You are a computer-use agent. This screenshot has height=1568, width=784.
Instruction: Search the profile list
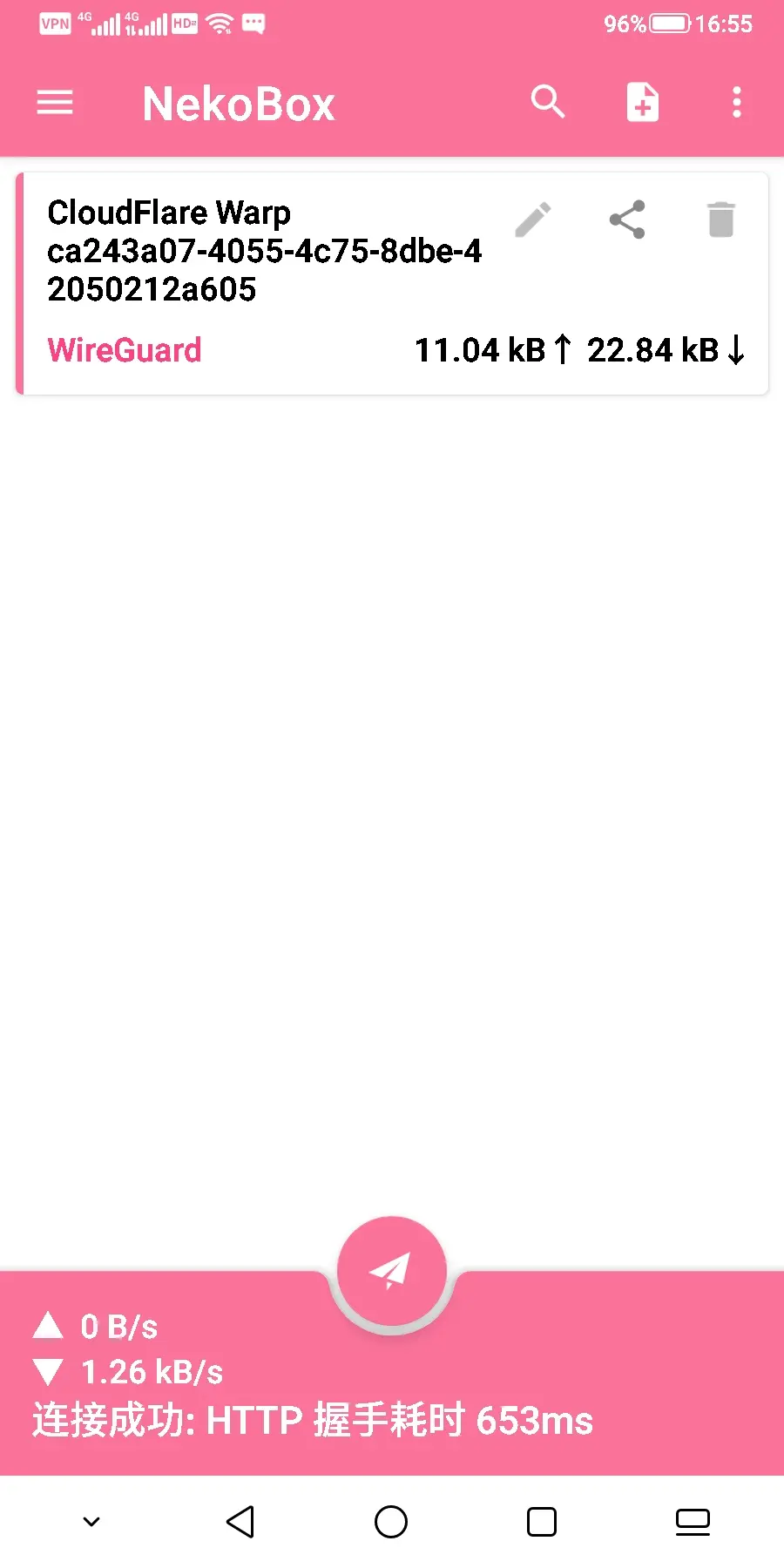point(548,103)
